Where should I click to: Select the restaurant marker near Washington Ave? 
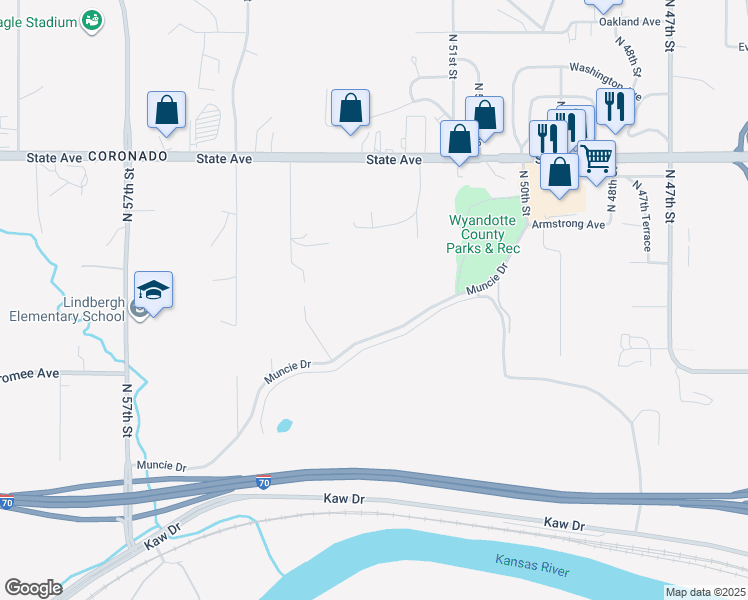[x=615, y=109]
